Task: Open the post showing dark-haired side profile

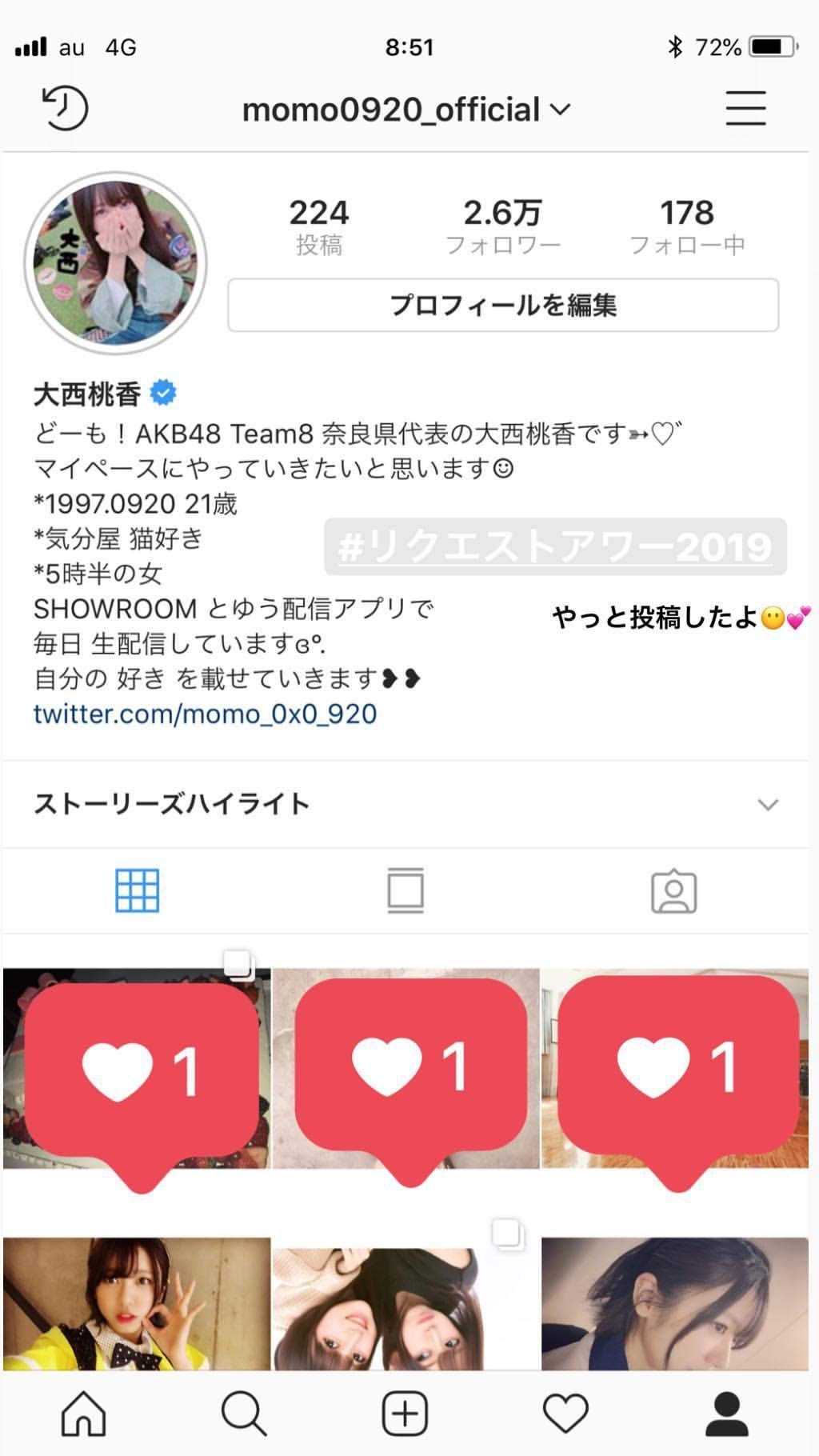Action: pyautogui.click(x=674, y=1304)
